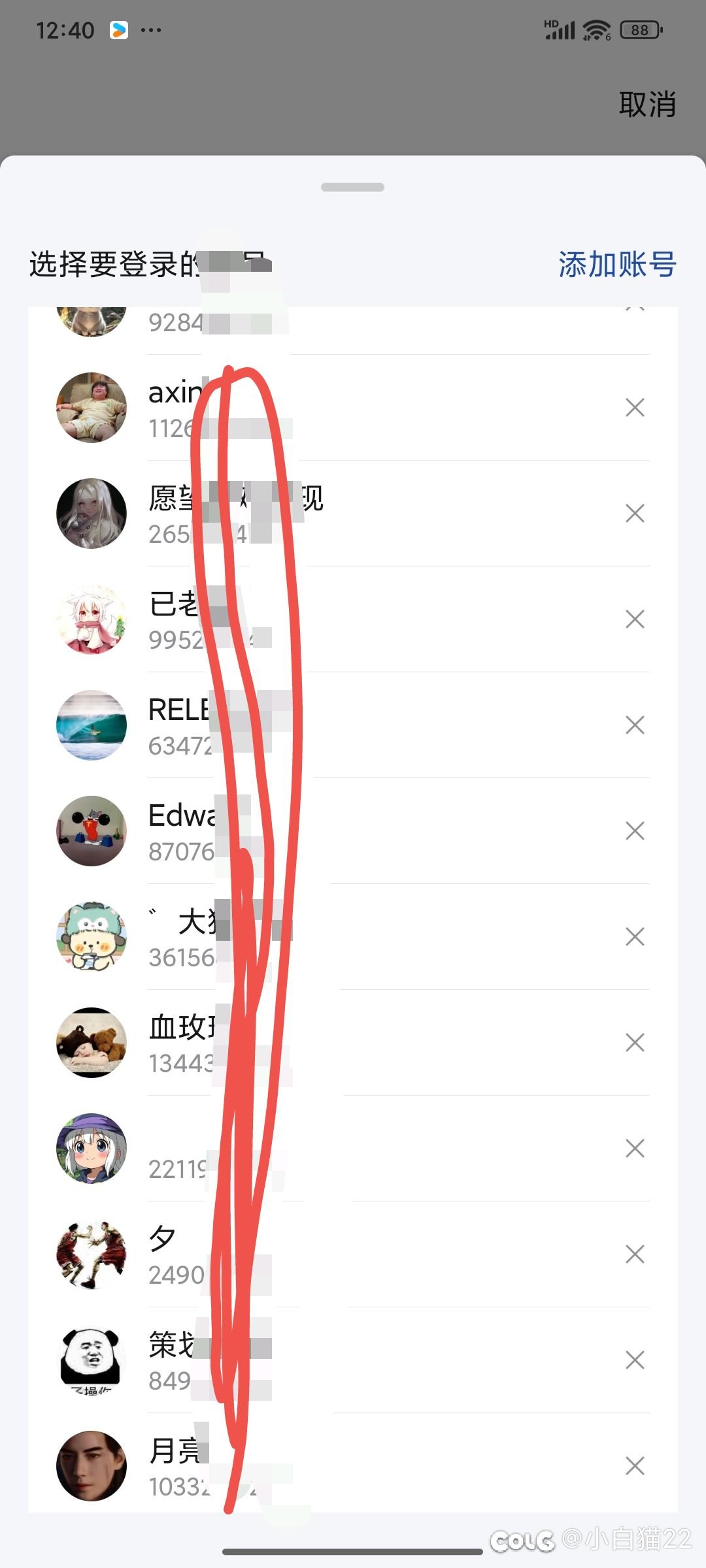The width and height of the screenshot is (706, 1568).
Task: Remove the 血玫 account using X
Action: [x=635, y=1043]
